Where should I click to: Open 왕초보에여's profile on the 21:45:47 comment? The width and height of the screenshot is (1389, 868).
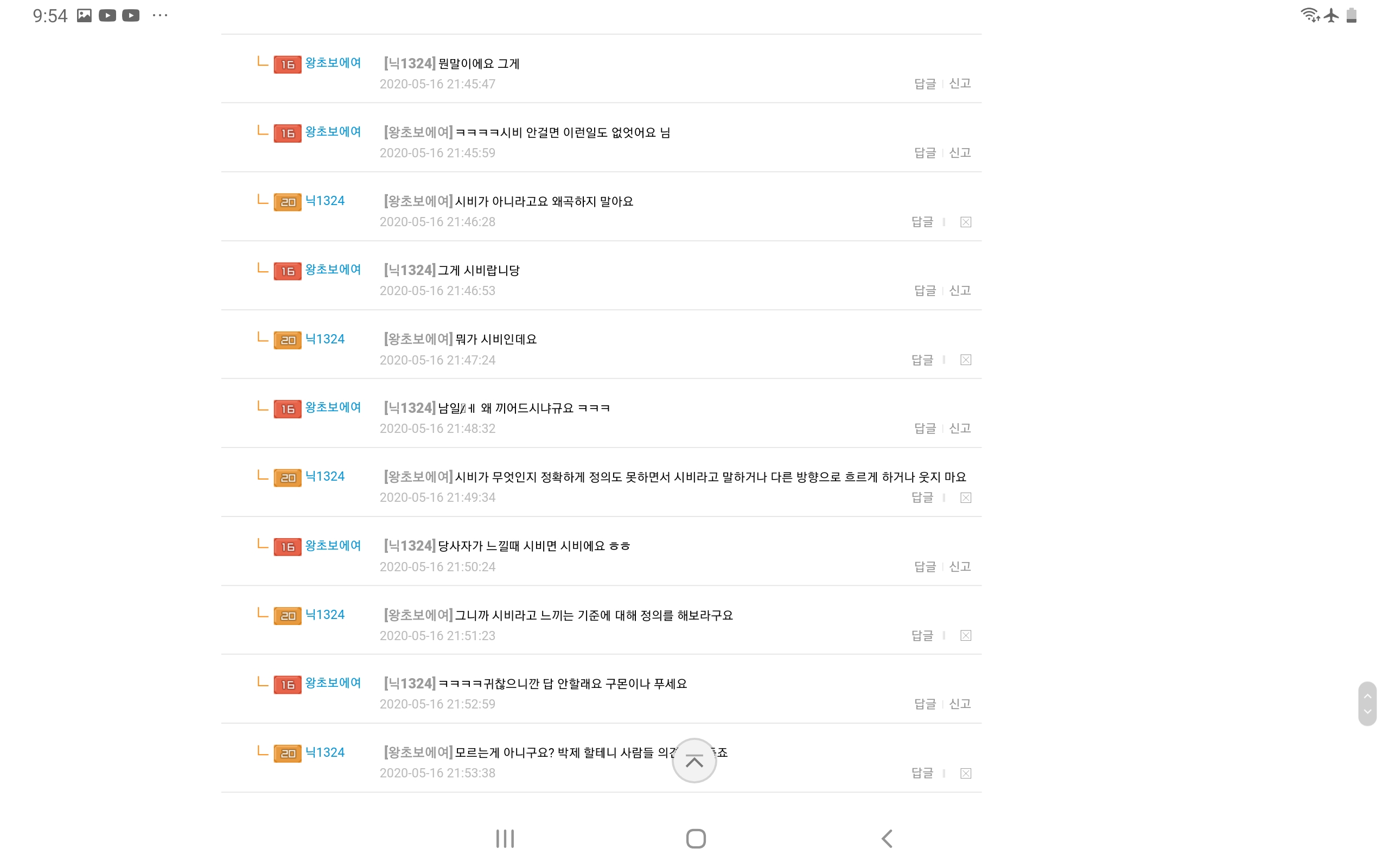click(332, 62)
